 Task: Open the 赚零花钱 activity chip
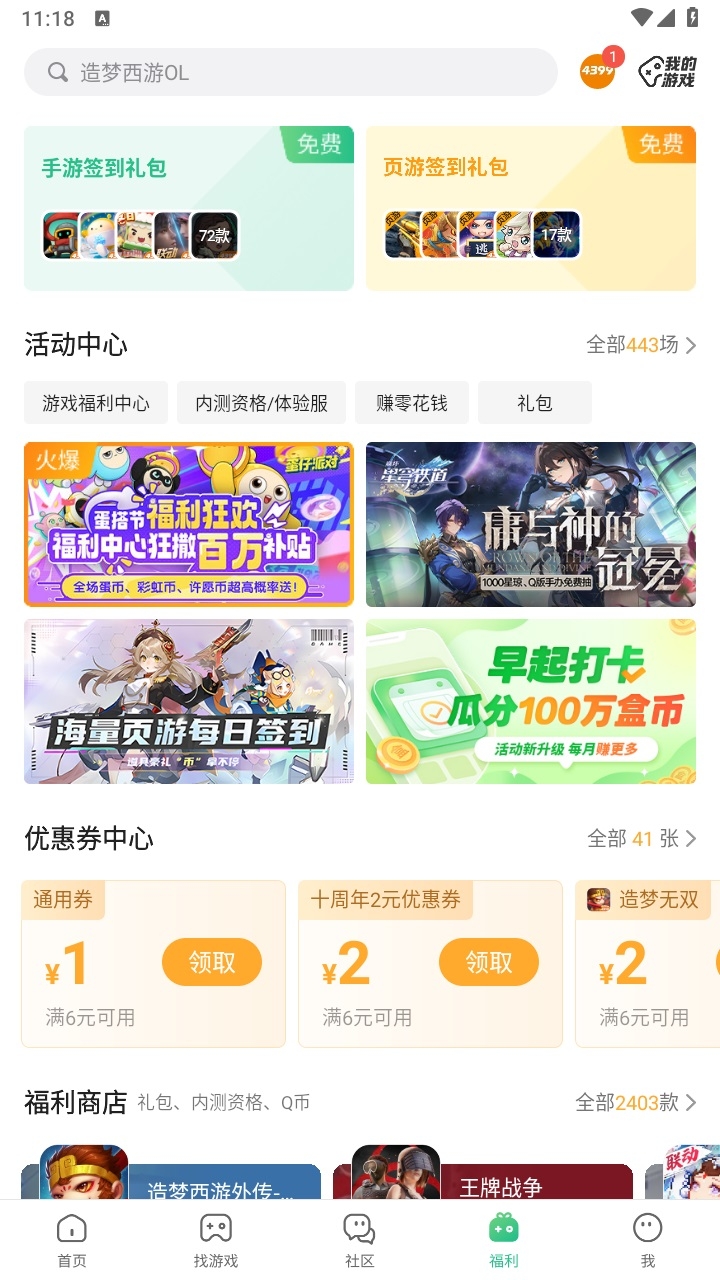pyautogui.click(x=413, y=402)
